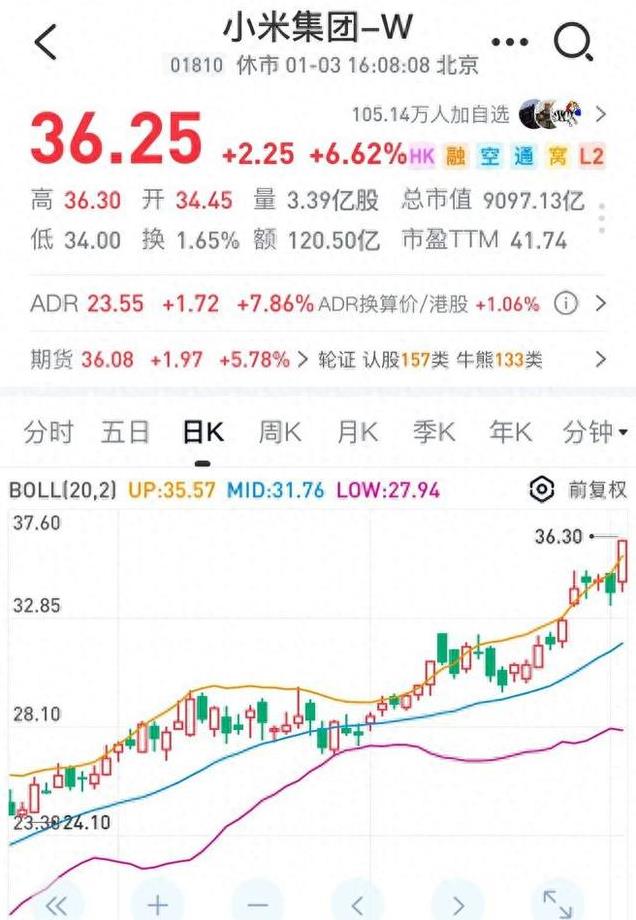Switch to the 季K chart tab
Image resolution: width=636 pixels, height=920 pixels.
(x=434, y=433)
